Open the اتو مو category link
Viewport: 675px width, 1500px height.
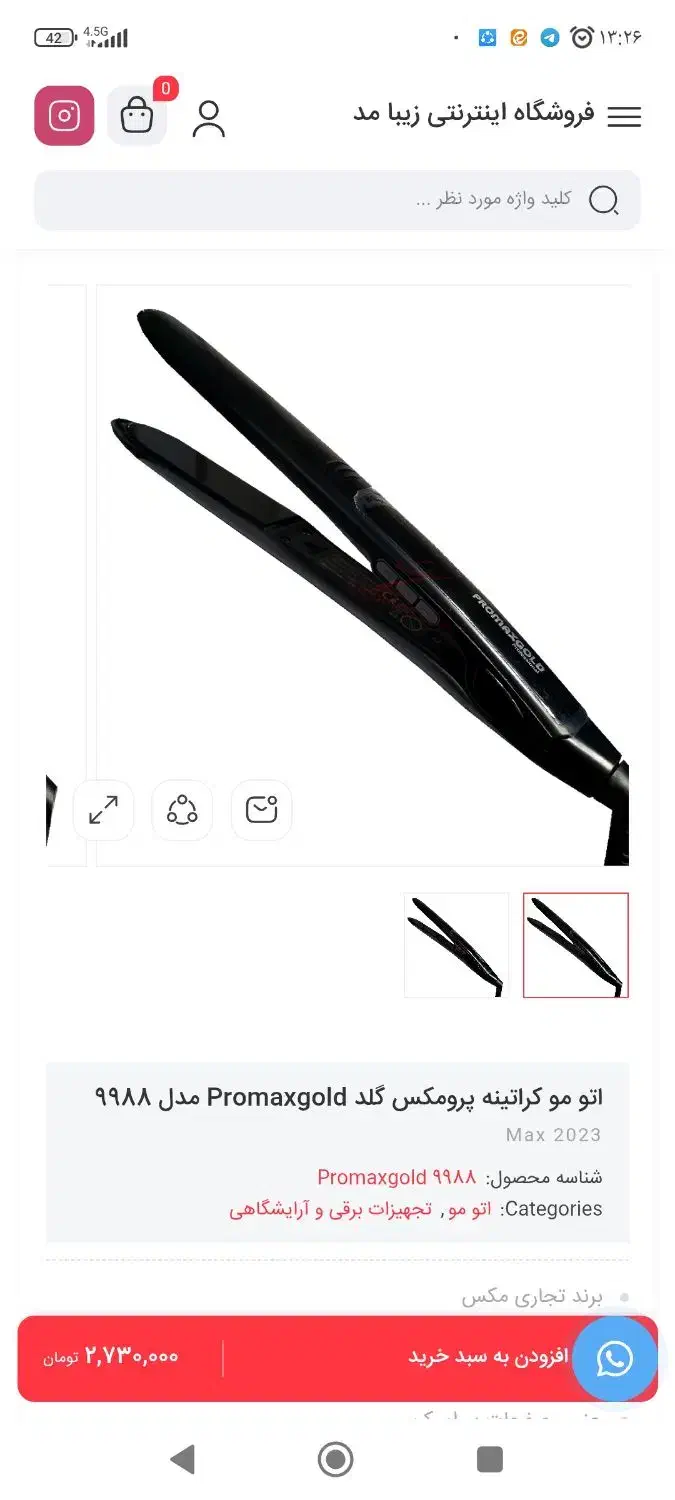468,1209
